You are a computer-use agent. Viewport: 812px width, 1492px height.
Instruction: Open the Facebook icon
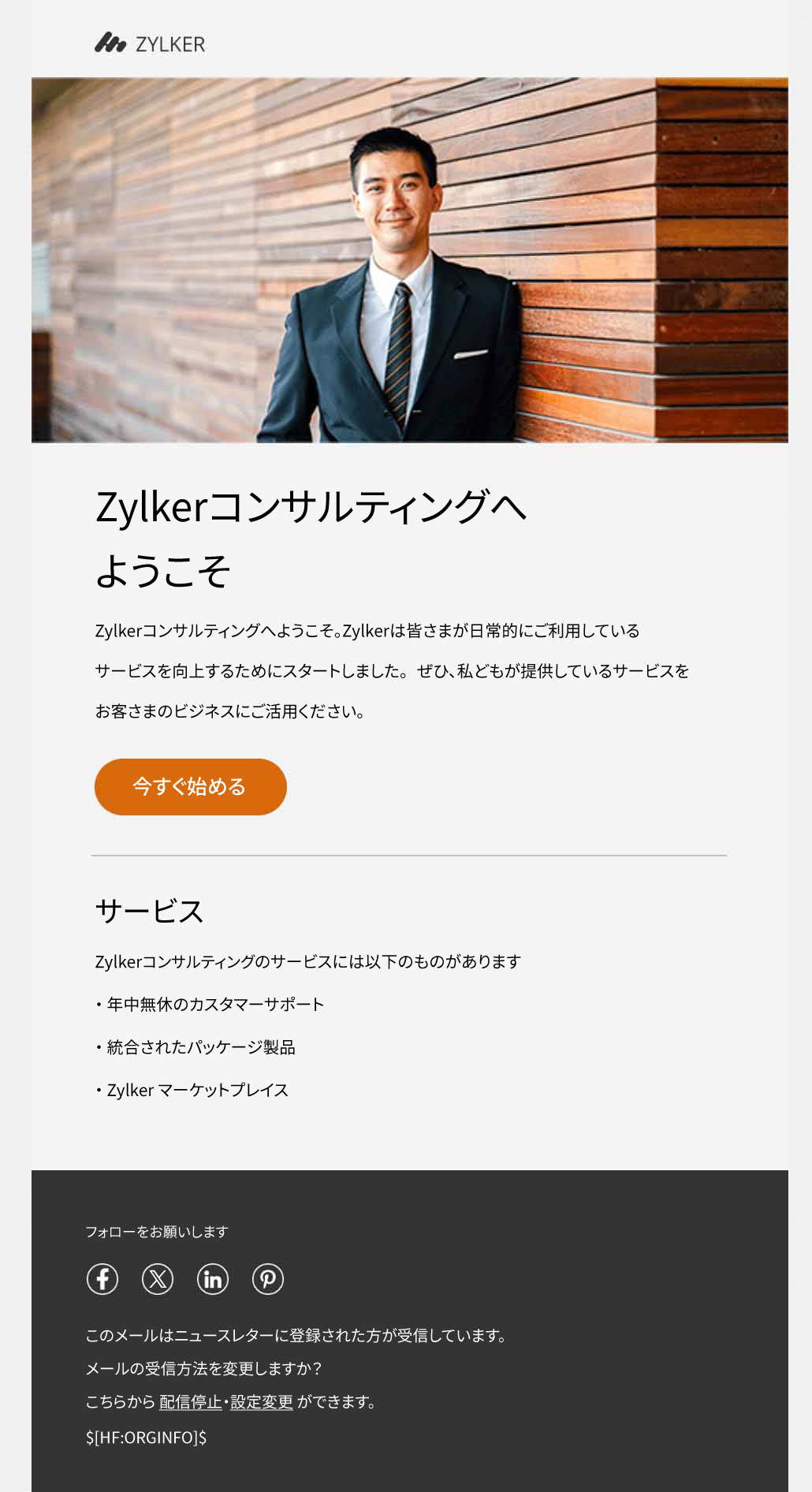point(102,1278)
